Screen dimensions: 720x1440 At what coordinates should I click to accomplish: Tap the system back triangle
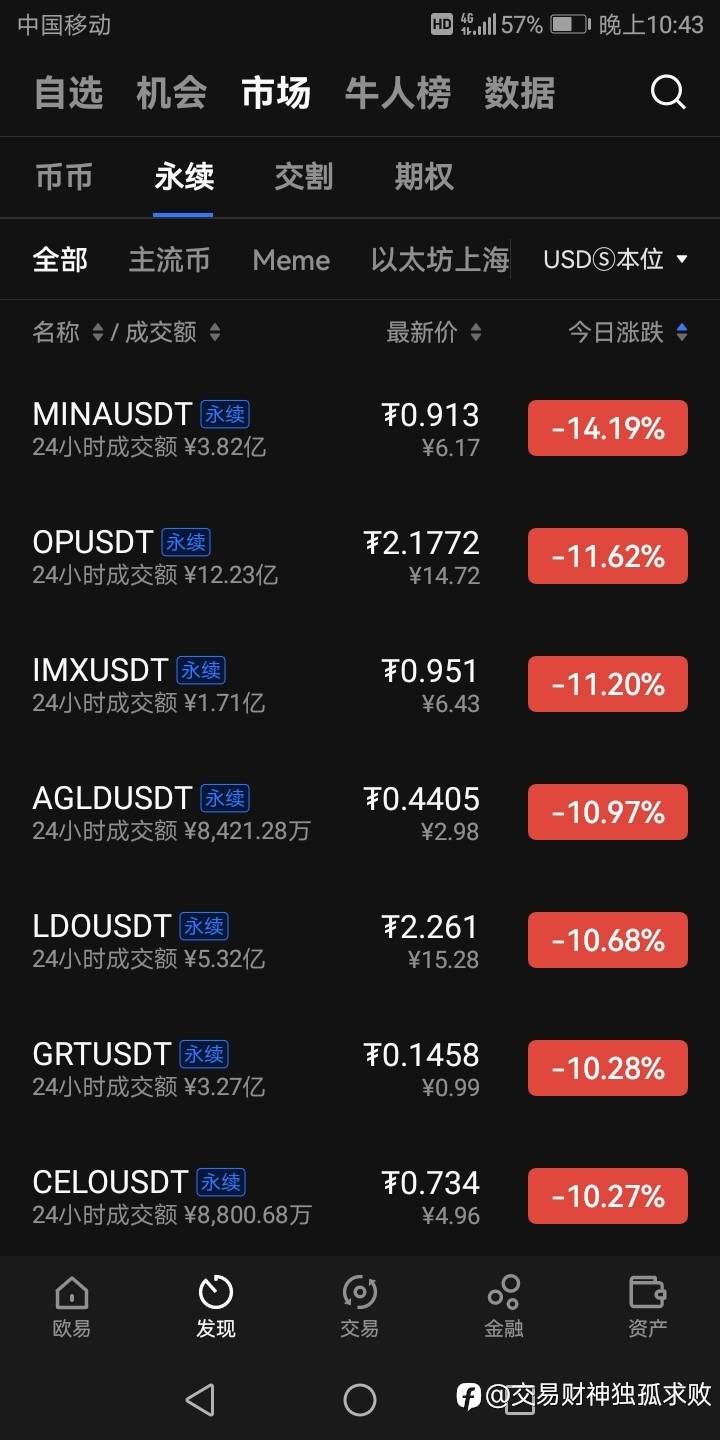tap(201, 1399)
